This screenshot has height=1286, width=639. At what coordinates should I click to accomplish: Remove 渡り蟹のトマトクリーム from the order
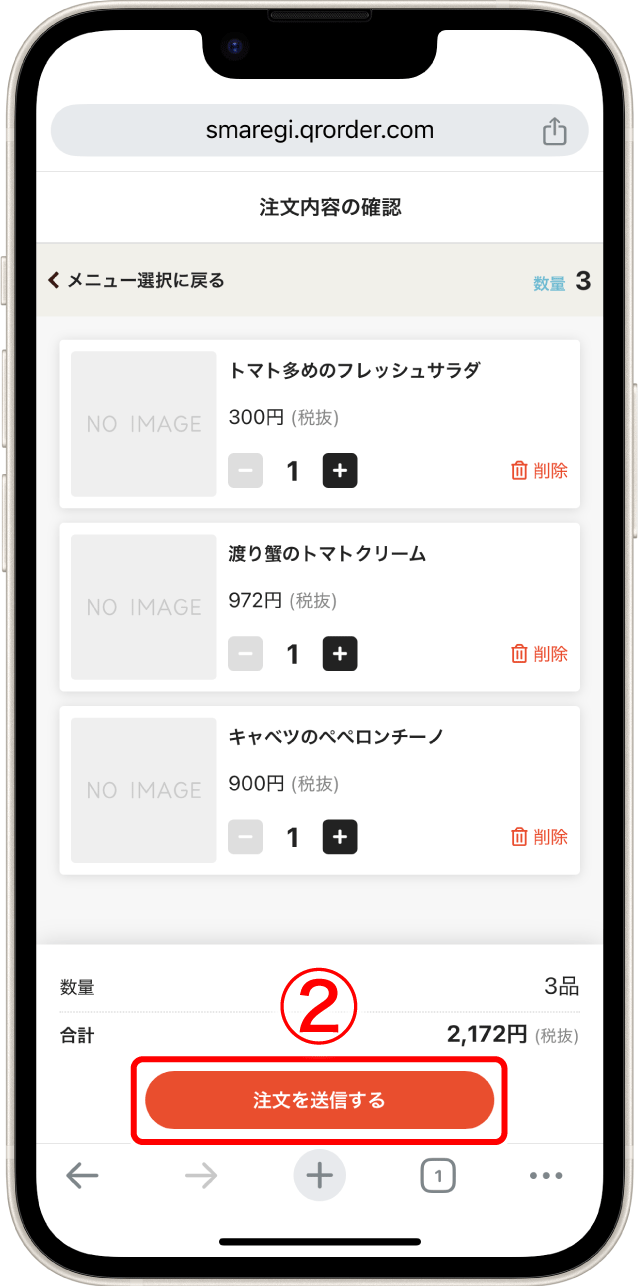[540, 654]
